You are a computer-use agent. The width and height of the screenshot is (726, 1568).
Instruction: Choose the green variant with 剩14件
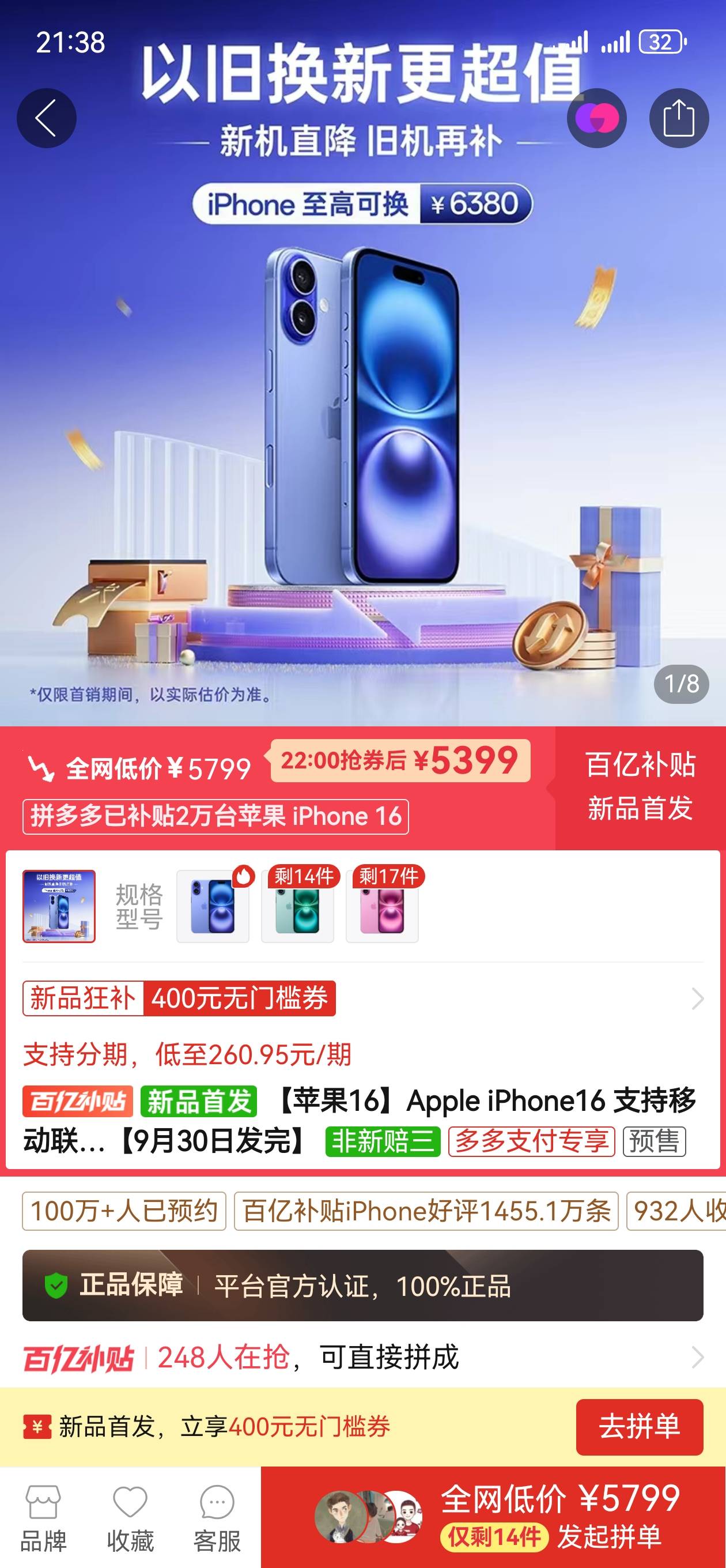point(297,906)
